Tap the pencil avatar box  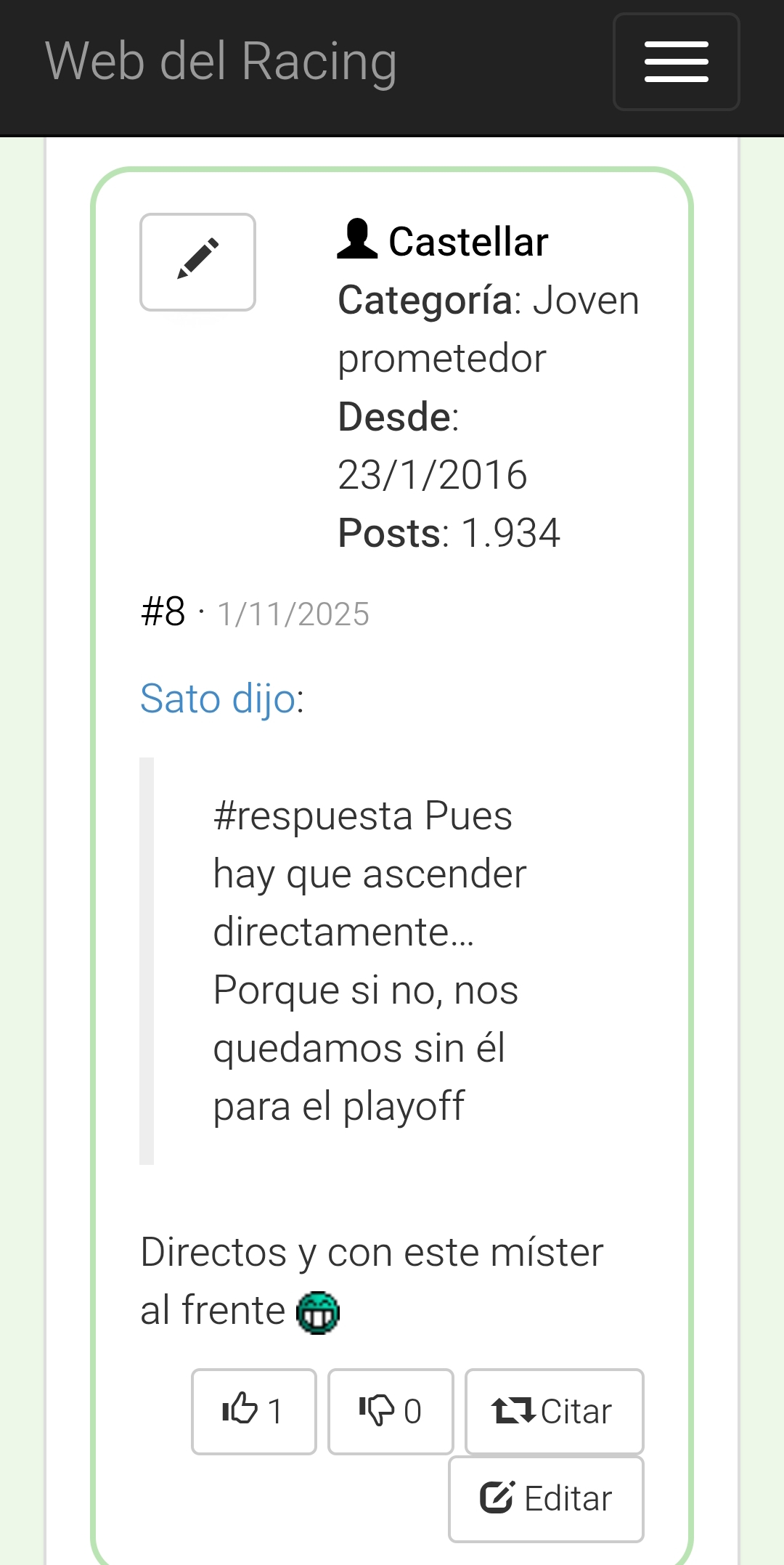[x=197, y=261]
